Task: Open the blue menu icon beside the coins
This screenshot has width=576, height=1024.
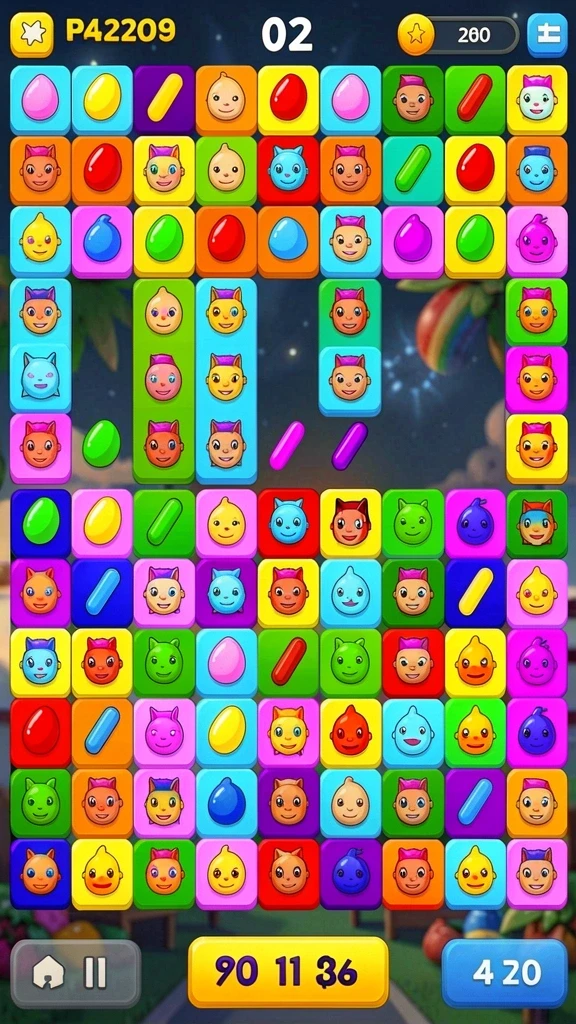Action: pos(547,35)
